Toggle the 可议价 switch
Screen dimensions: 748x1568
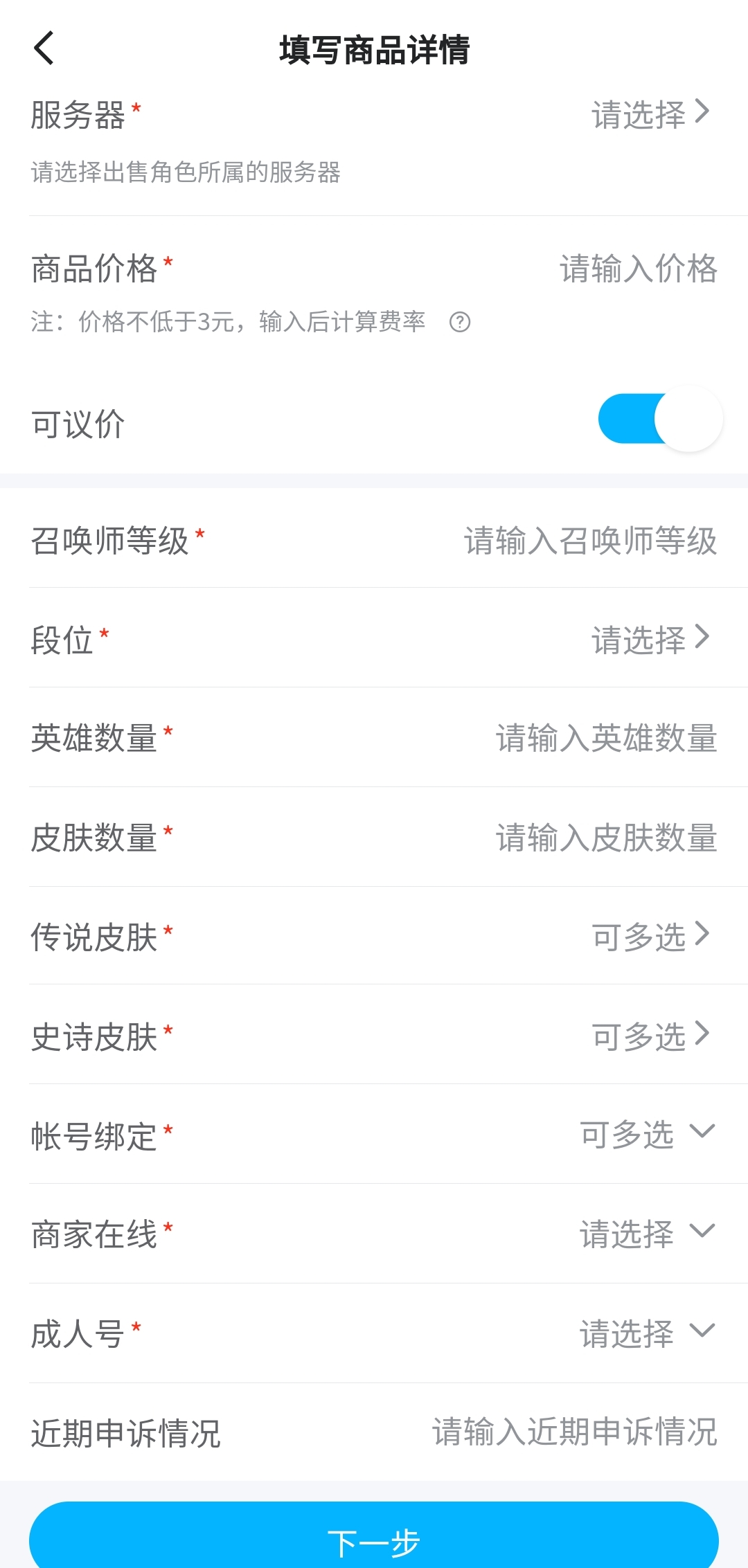pyautogui.click(x=660, y=420)
